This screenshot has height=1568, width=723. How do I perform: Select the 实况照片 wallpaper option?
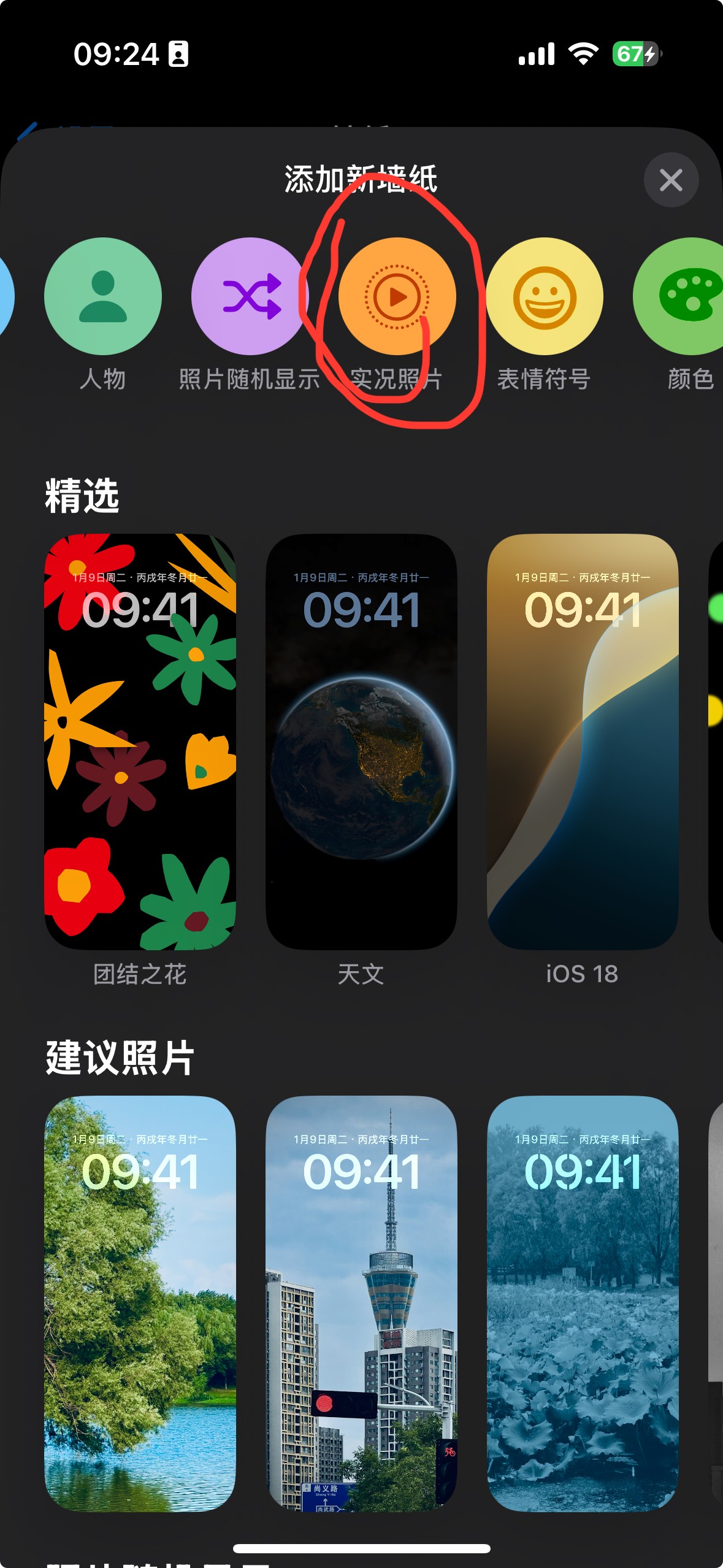click(397, 296)
